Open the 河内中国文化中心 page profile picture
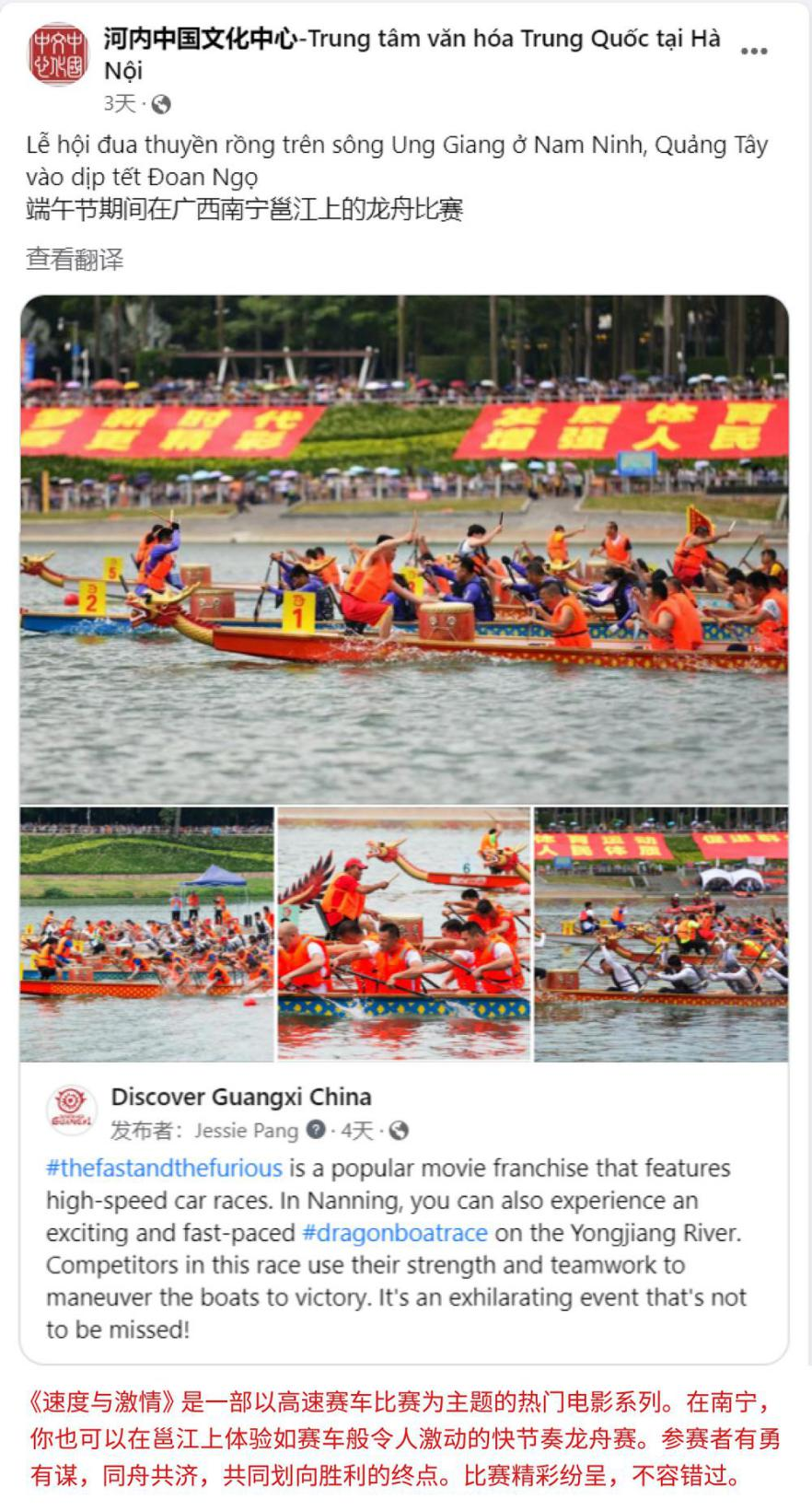The height and width of the screenshot is (1511, 812). pos(58,53)
